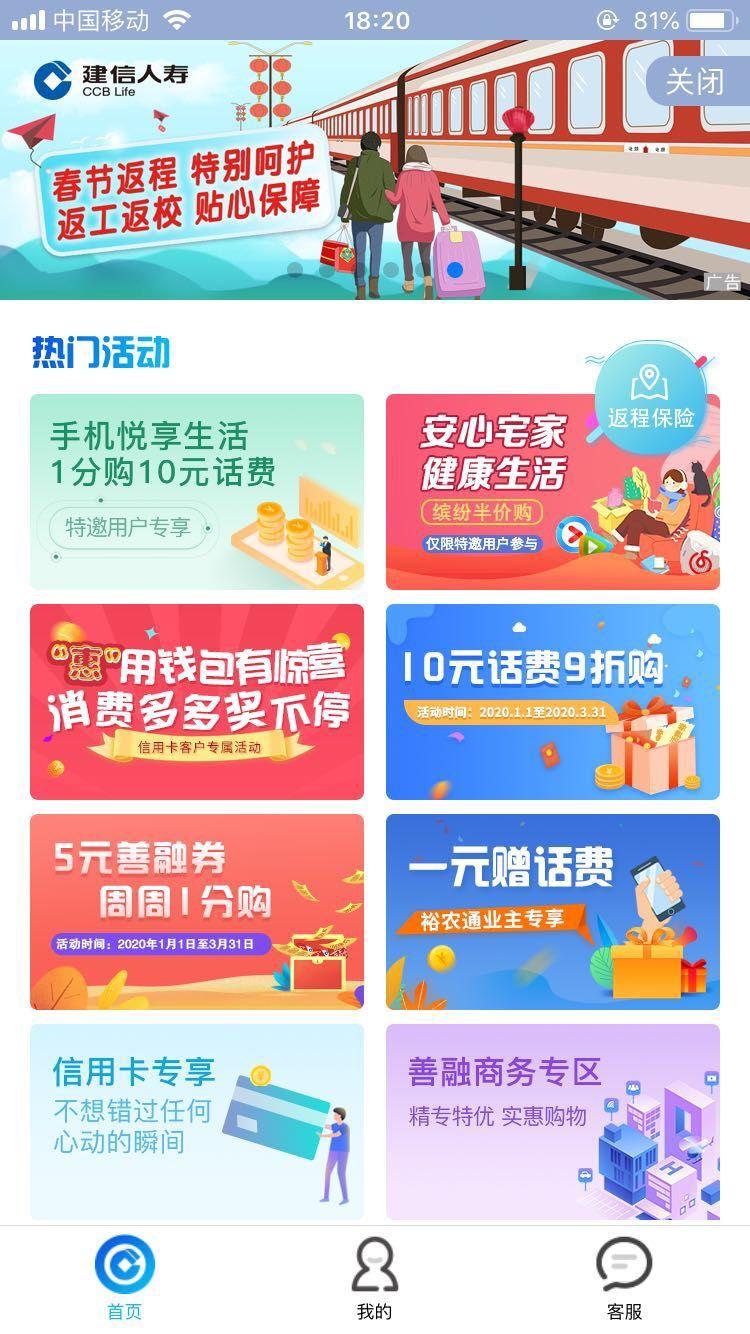
Task: Switch to the 我的 tab
Action: (x=375, y=1277)
